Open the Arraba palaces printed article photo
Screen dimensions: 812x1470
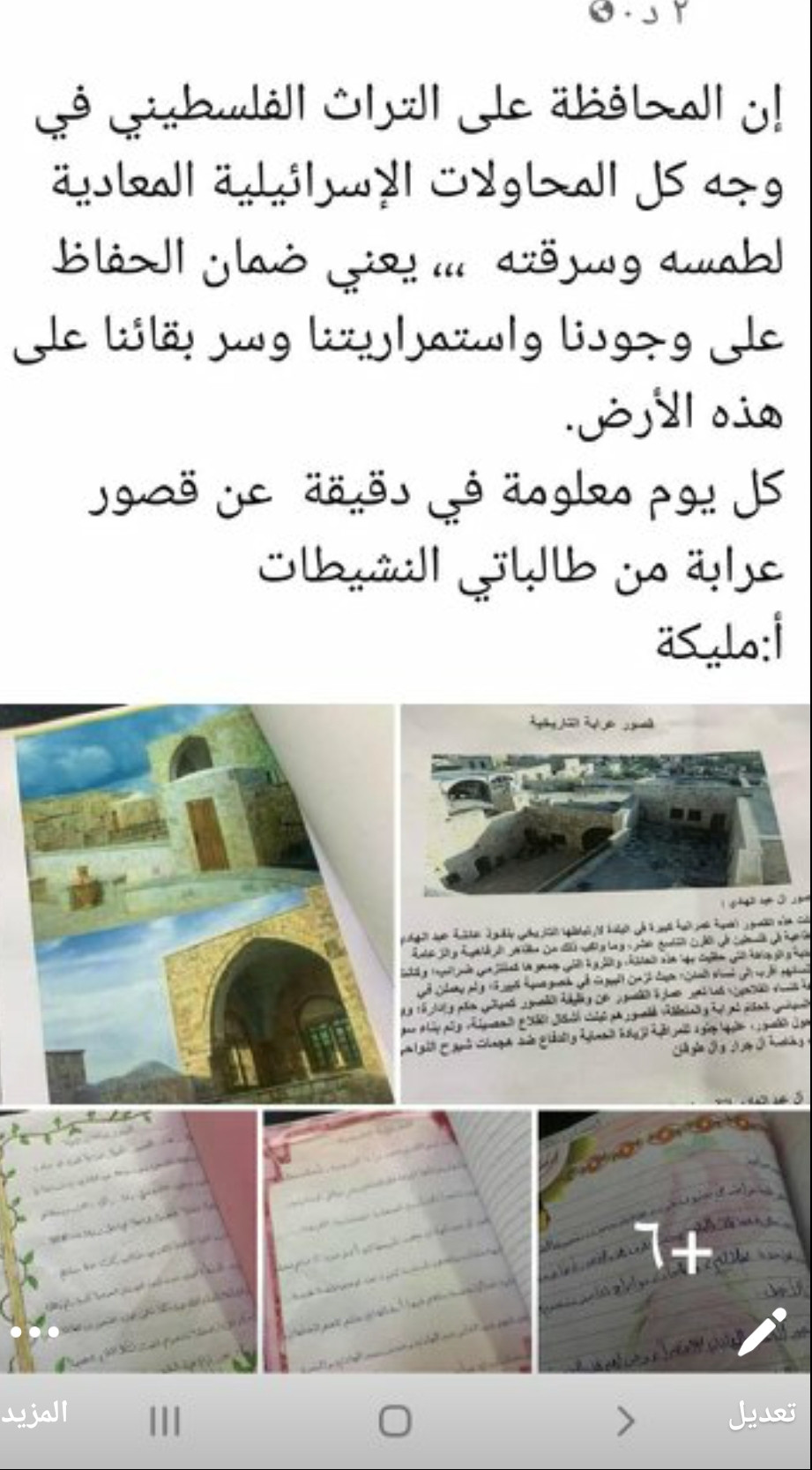coord(606,903)
